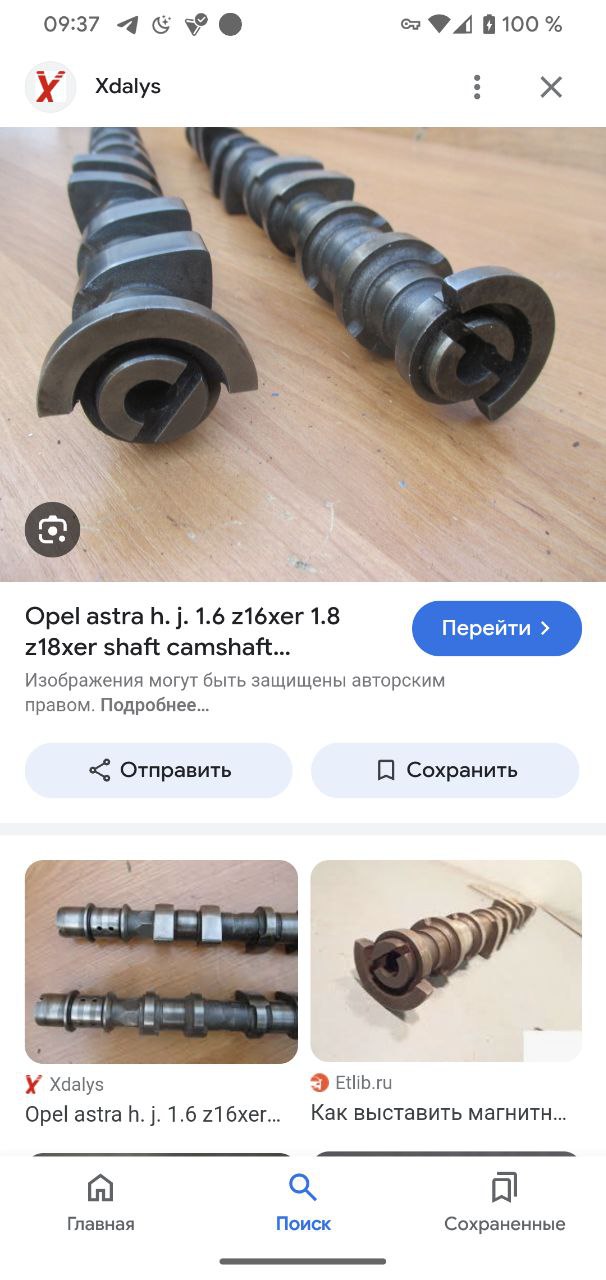The height and width of the screenshot is (1280, 606).
Task: Save the image with Сохранить
Action: [x=445, y=770]
